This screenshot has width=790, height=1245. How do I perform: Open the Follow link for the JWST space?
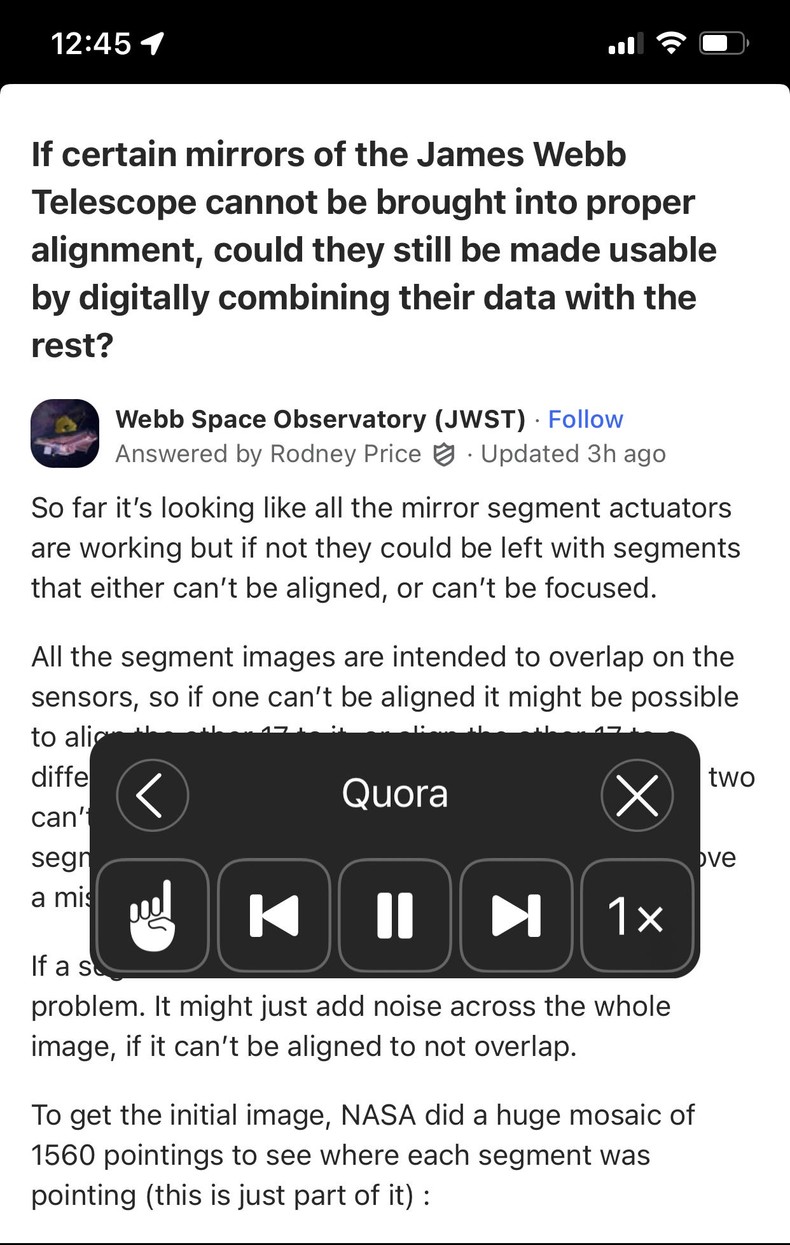click(x=585, y=419)
